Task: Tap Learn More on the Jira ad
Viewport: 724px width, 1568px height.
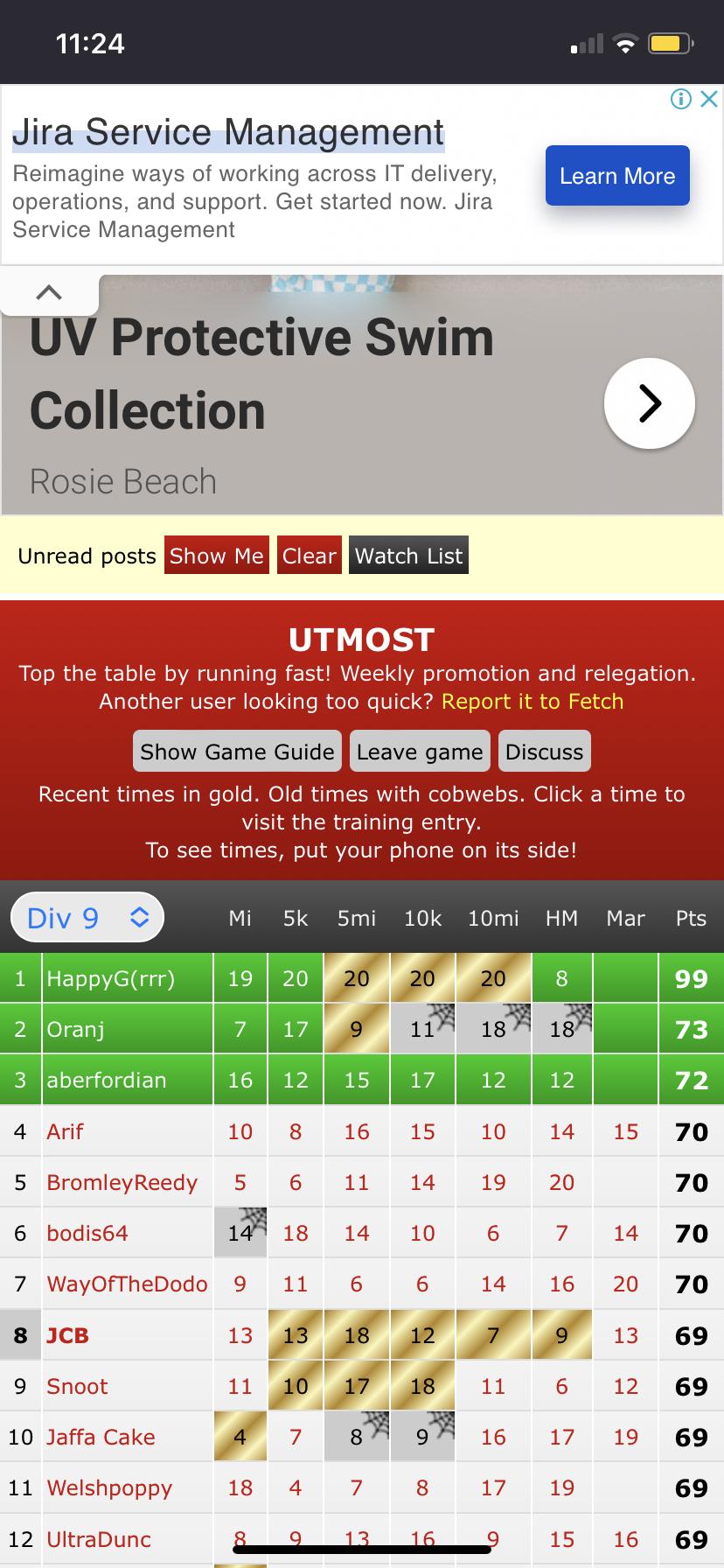Action: pyautogui.click(x=617, y=176)
